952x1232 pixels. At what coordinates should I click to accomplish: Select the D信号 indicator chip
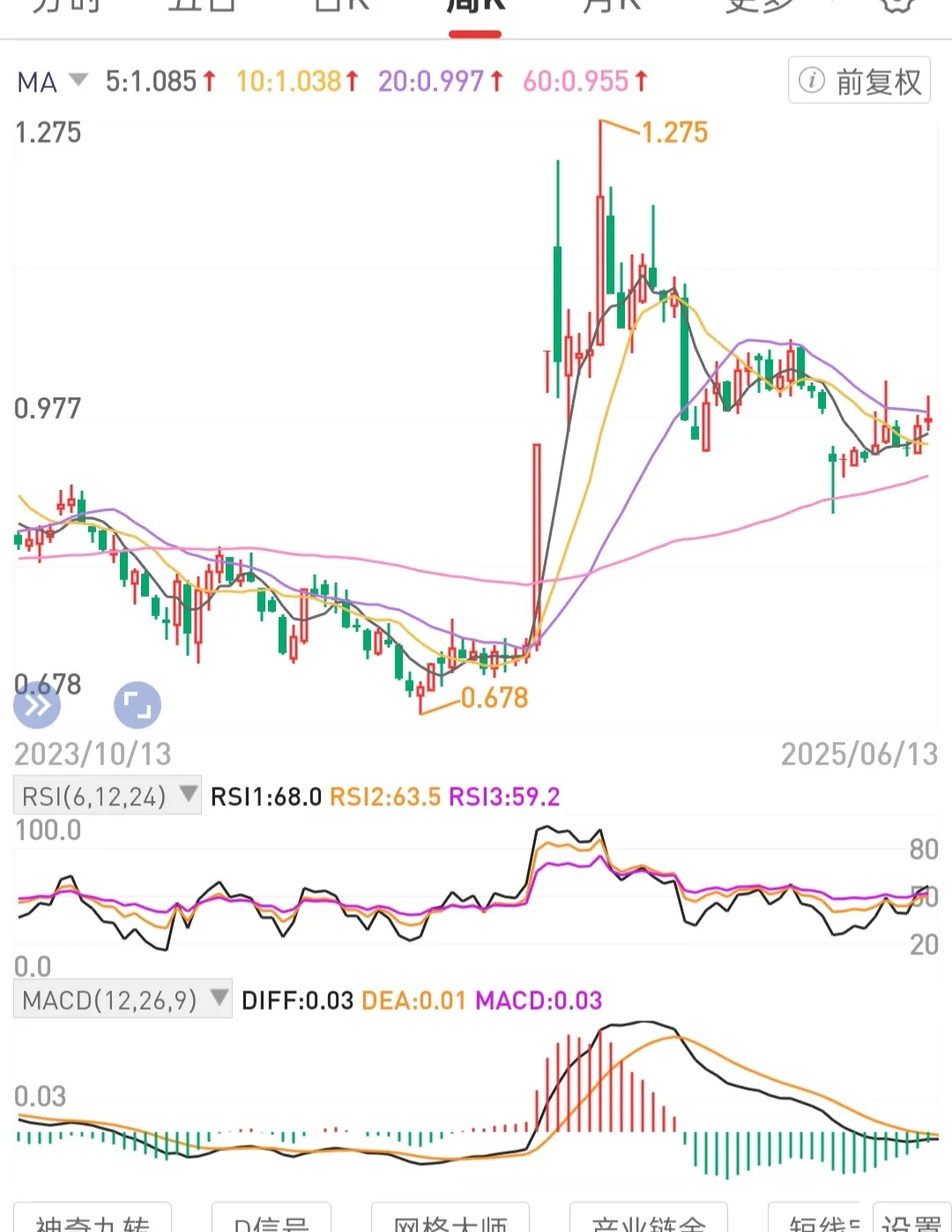[x=271, y=1221]
